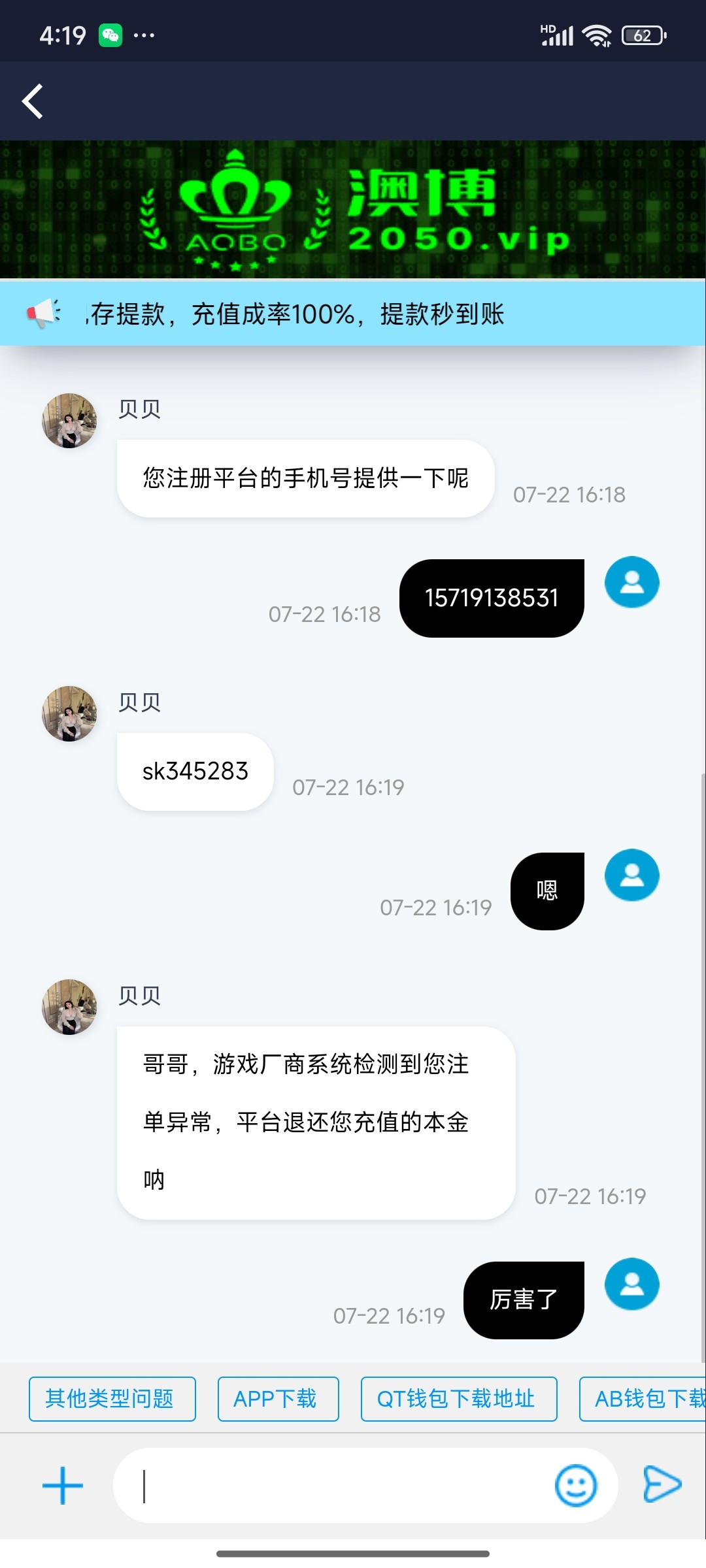Image resolution: width=706 pixels, height=1568 pixels.
Task: Tap the APP下载 quick reply button
Action: 278,1399
